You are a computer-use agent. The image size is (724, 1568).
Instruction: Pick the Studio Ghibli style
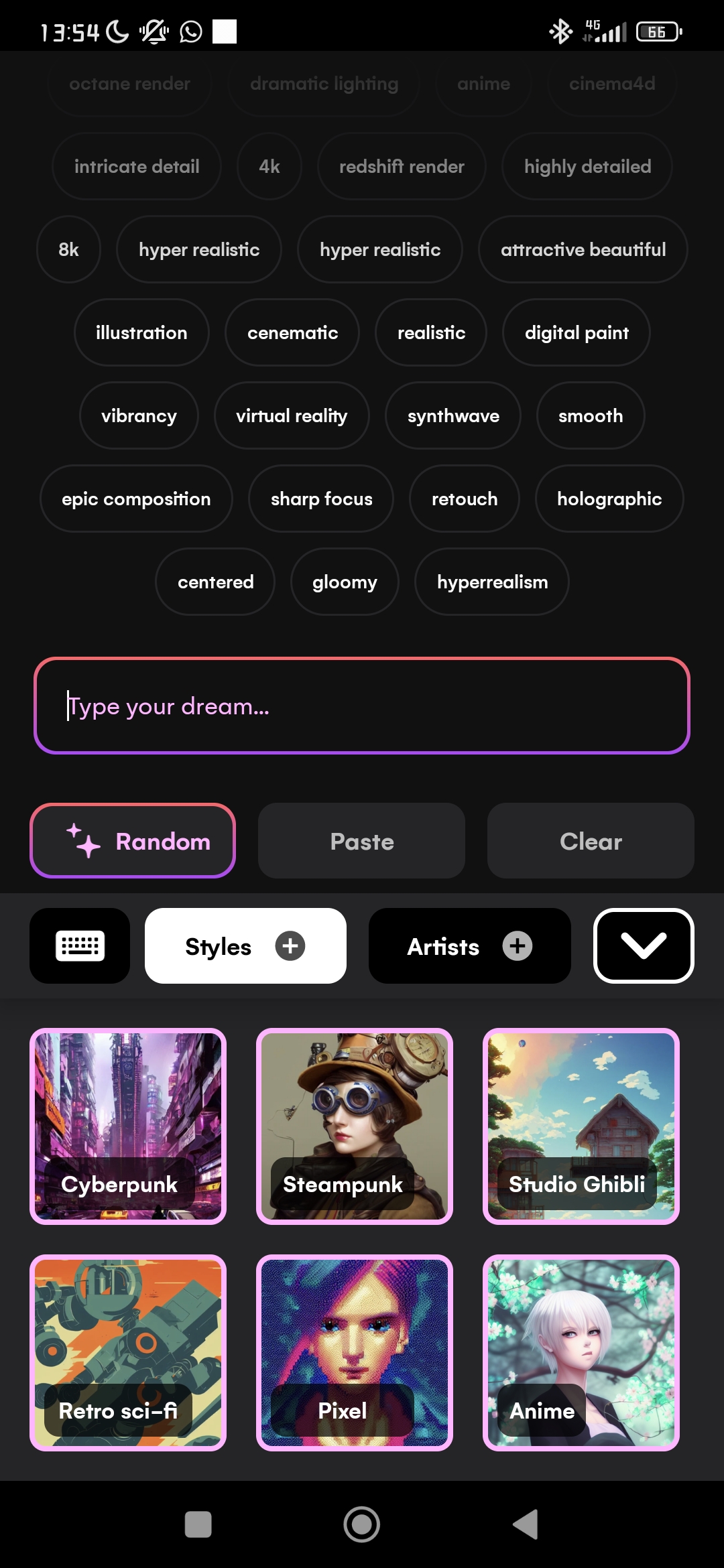(581, 1126)
